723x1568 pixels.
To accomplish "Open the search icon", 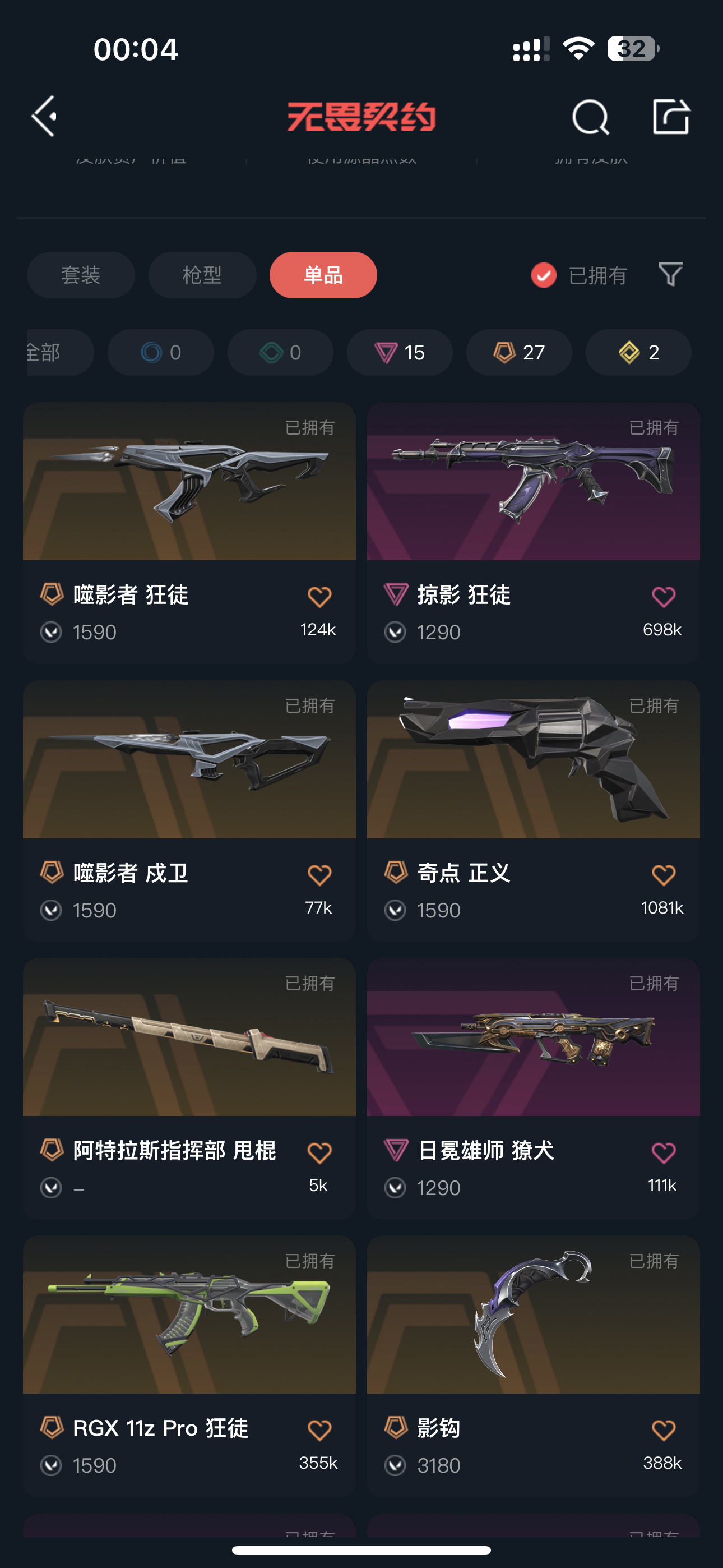I will coord(590,116).
